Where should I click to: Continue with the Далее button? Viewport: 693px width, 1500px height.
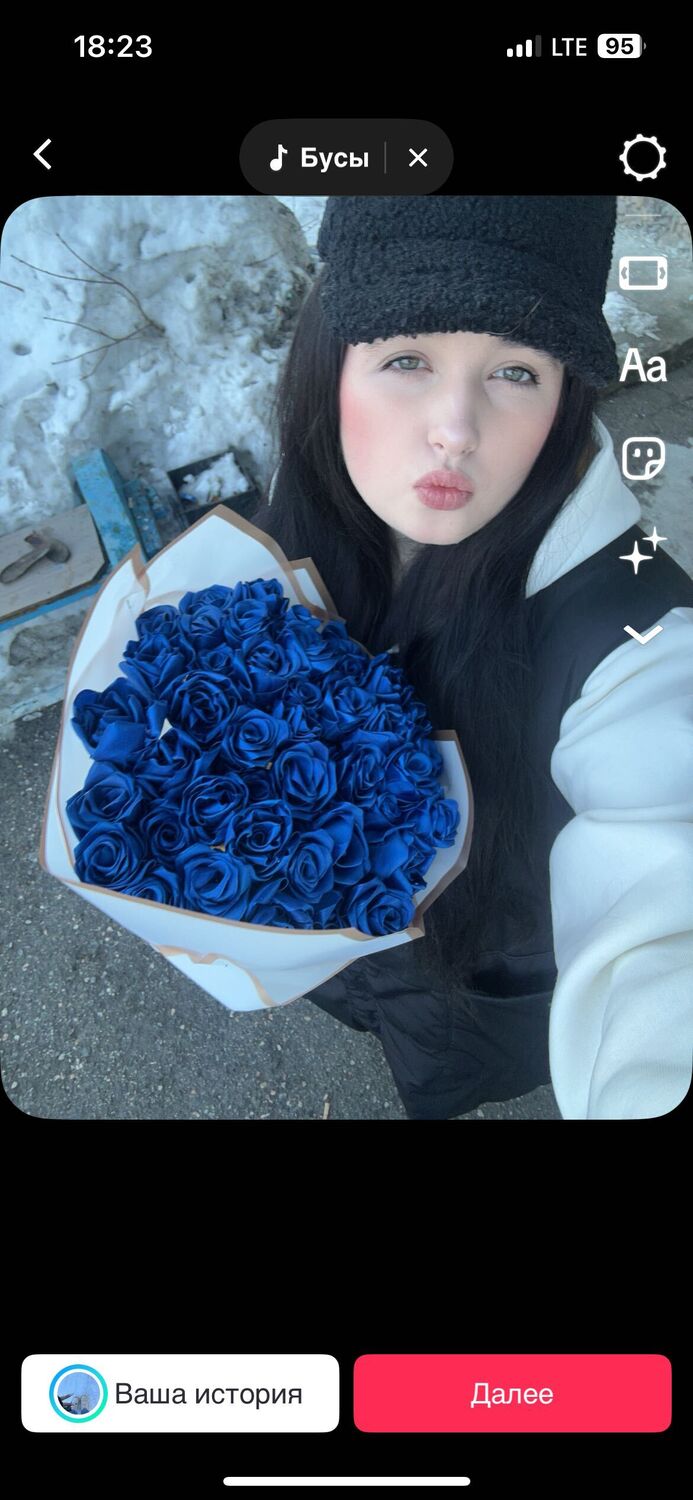pos(512,1393)
